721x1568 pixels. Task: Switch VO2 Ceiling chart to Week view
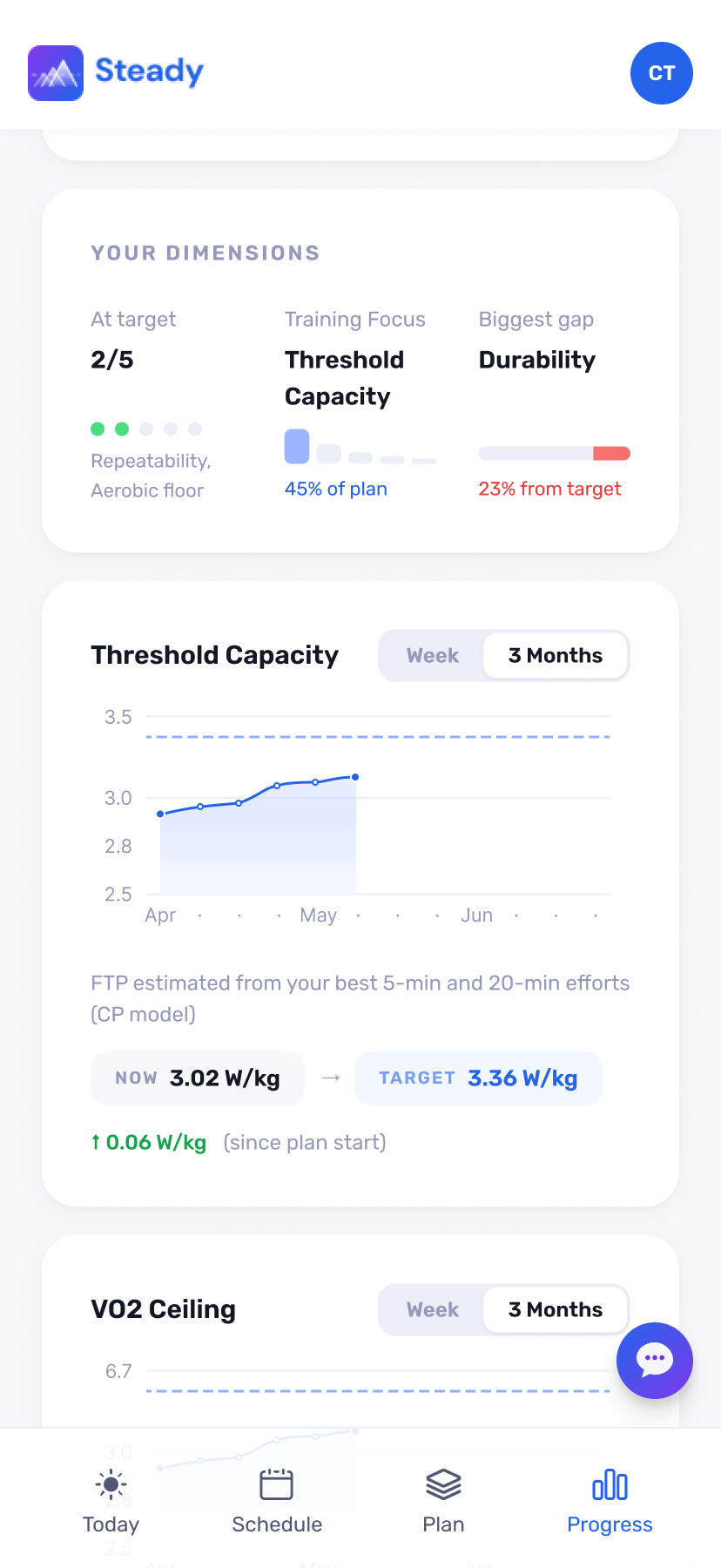[x=433, y=1309]
